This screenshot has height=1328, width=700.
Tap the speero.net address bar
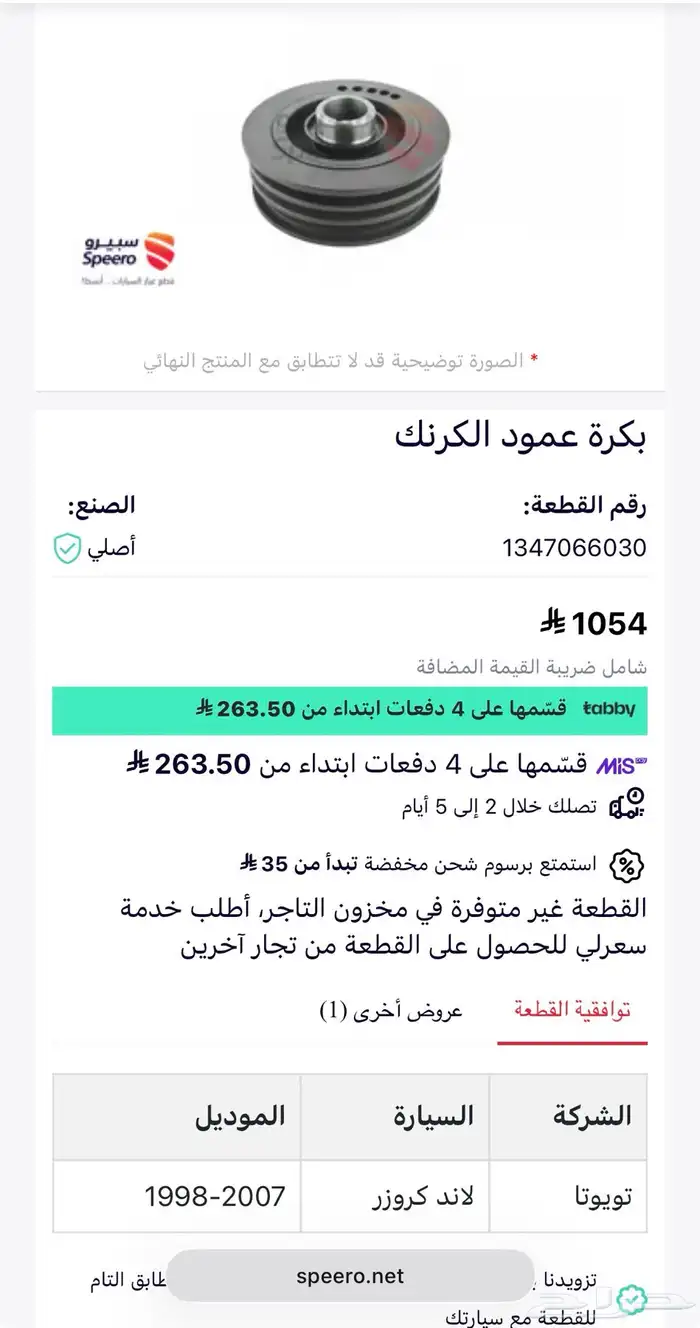tap(350, 1276)
